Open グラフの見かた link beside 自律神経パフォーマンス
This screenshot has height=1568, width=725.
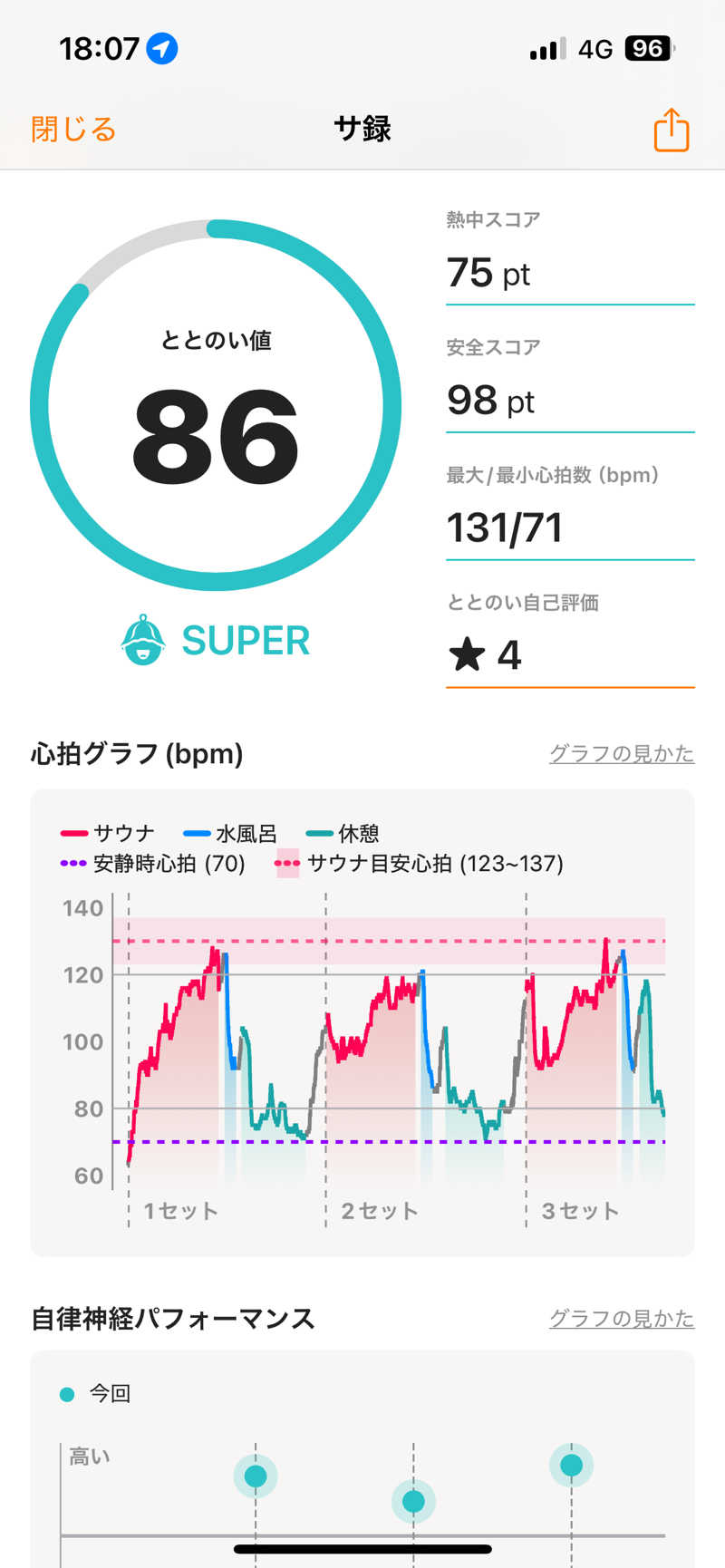coord(621,1318)
